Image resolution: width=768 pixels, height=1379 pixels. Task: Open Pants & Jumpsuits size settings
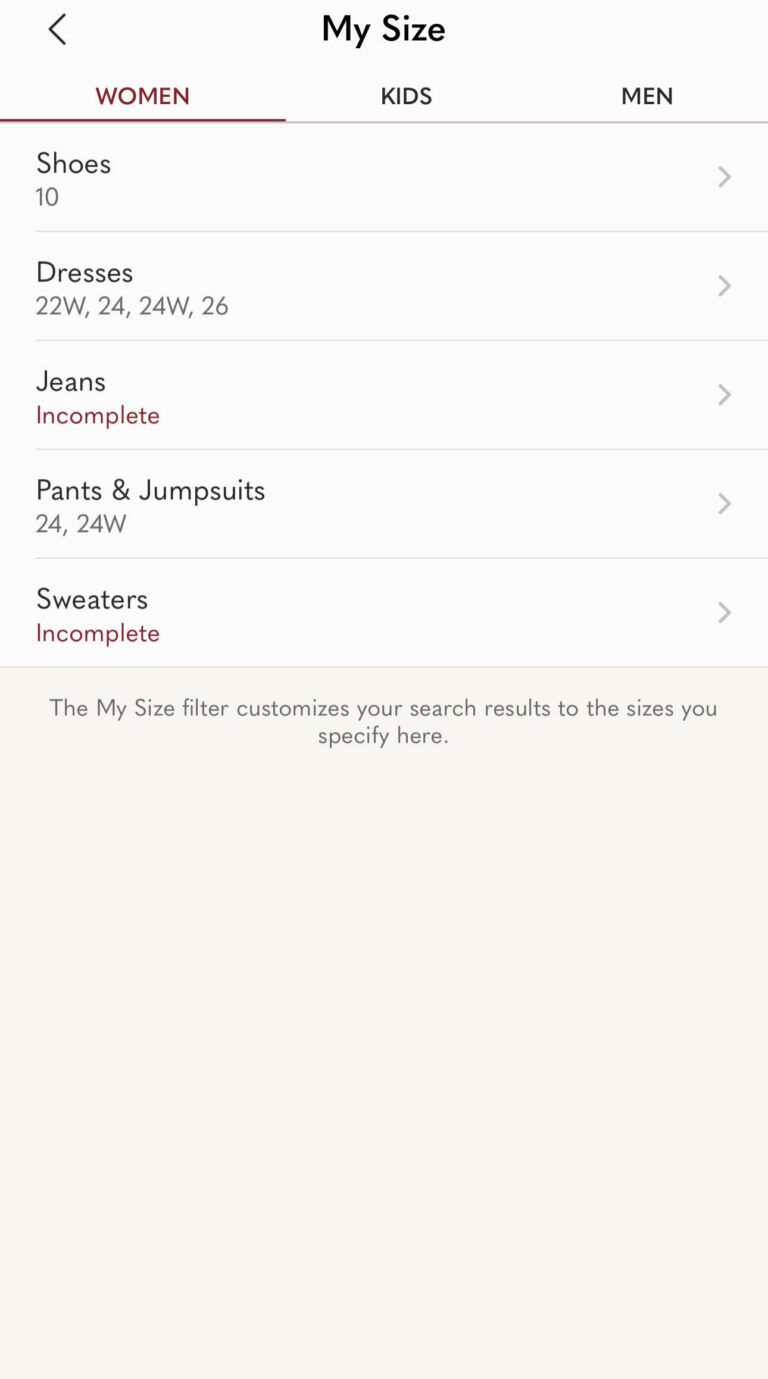[x=384, y=504]
